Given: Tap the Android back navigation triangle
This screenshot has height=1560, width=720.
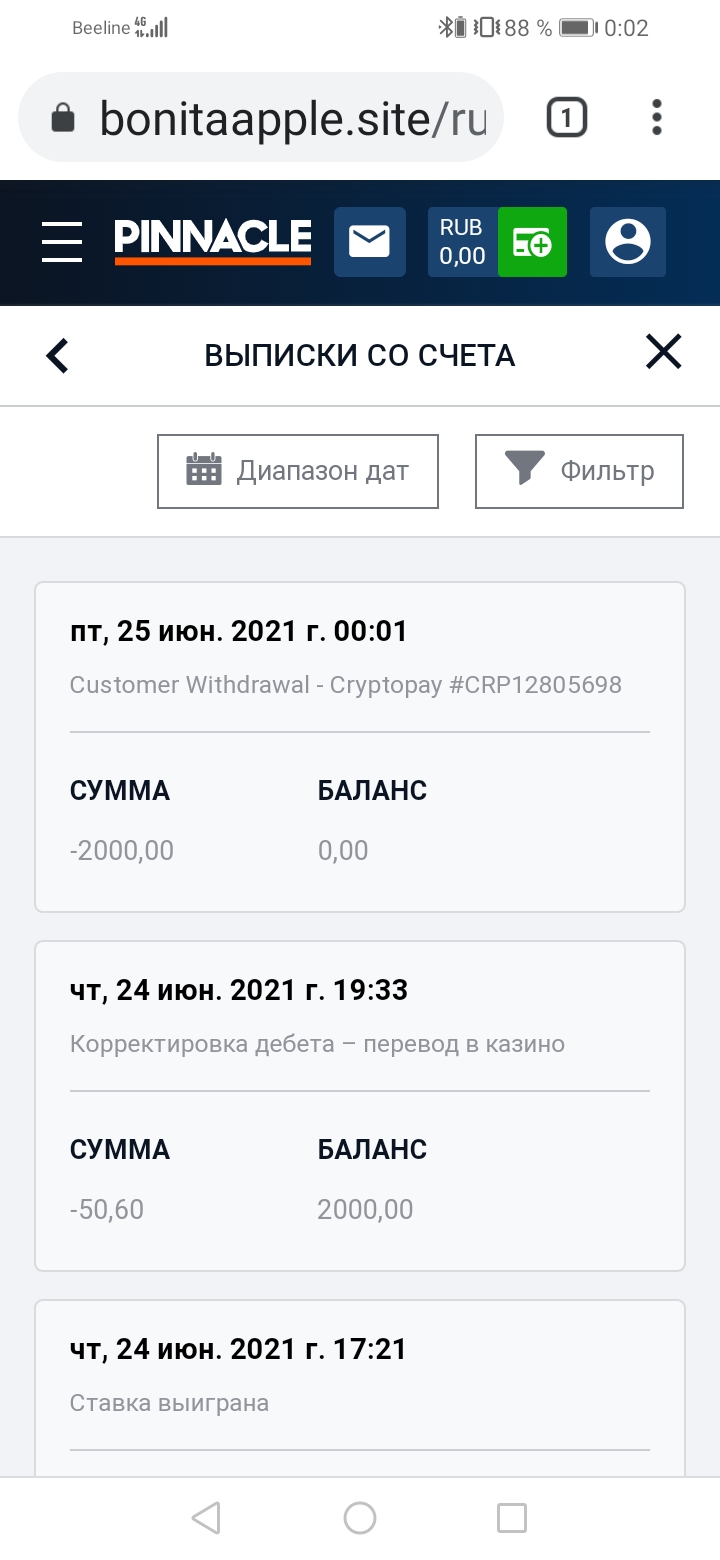Looking at the screenshot, I should 206,1516.
